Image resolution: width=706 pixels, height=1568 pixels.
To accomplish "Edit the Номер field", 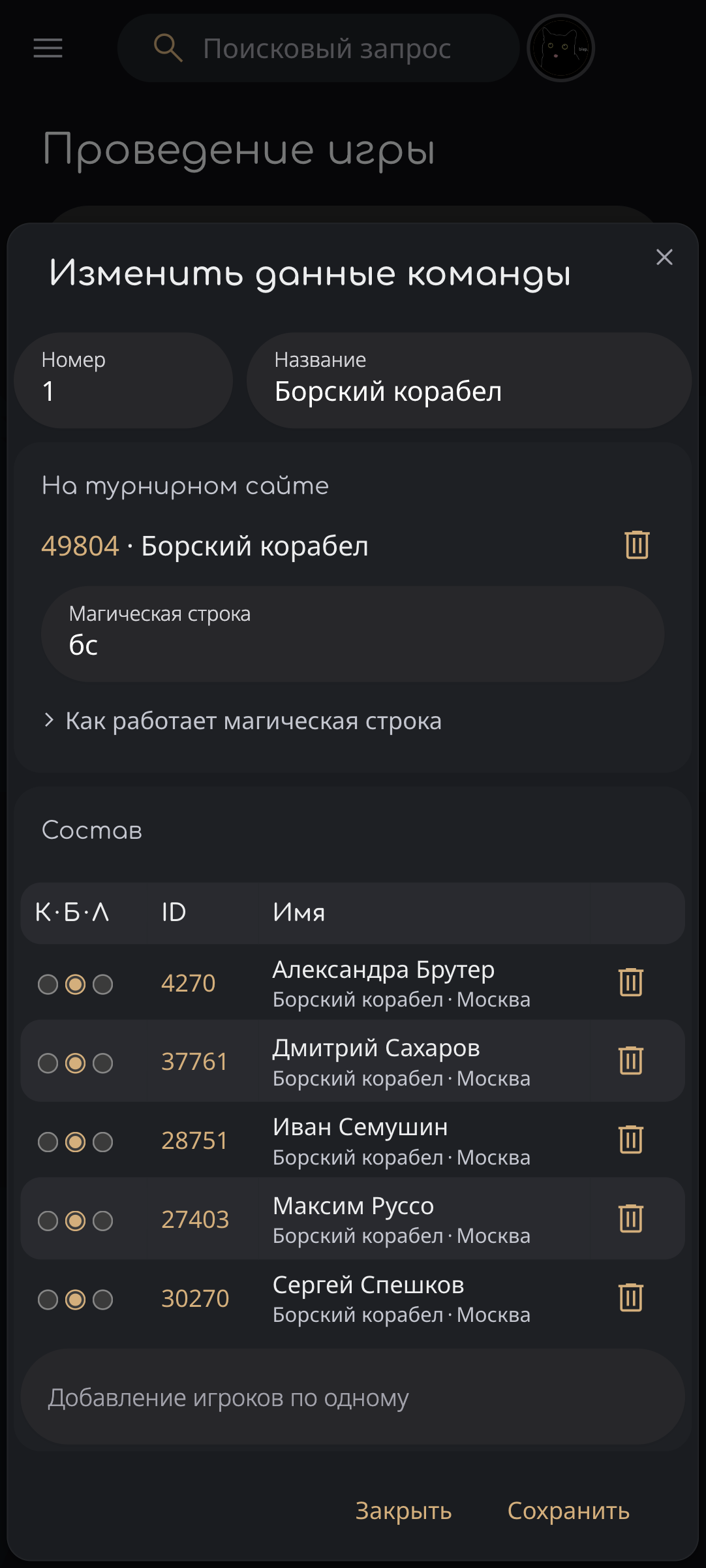I will 123,381.
